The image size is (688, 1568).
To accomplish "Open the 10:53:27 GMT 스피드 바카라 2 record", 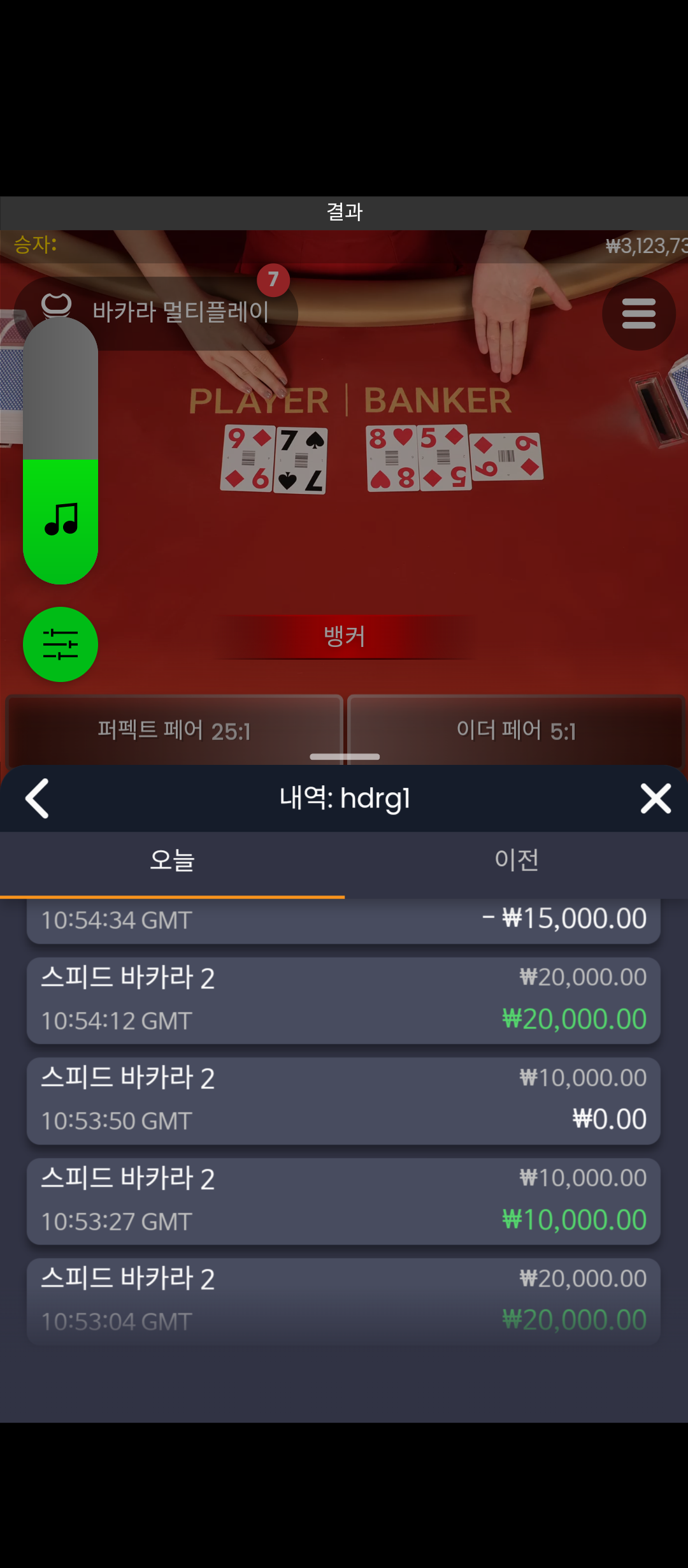I will (343, 1201).
